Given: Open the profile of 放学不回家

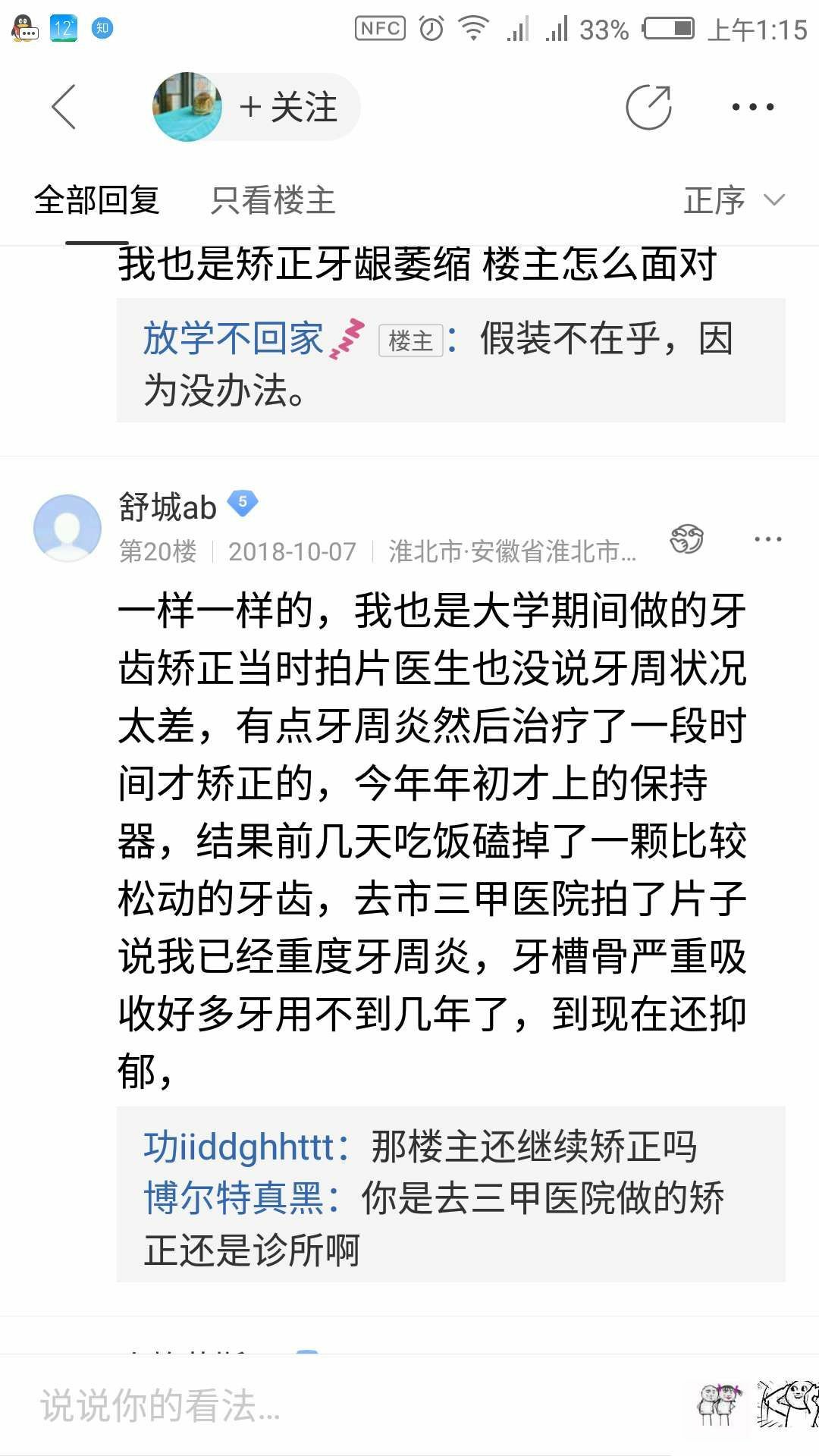Looking at the screenshot, I should point(234,338).
